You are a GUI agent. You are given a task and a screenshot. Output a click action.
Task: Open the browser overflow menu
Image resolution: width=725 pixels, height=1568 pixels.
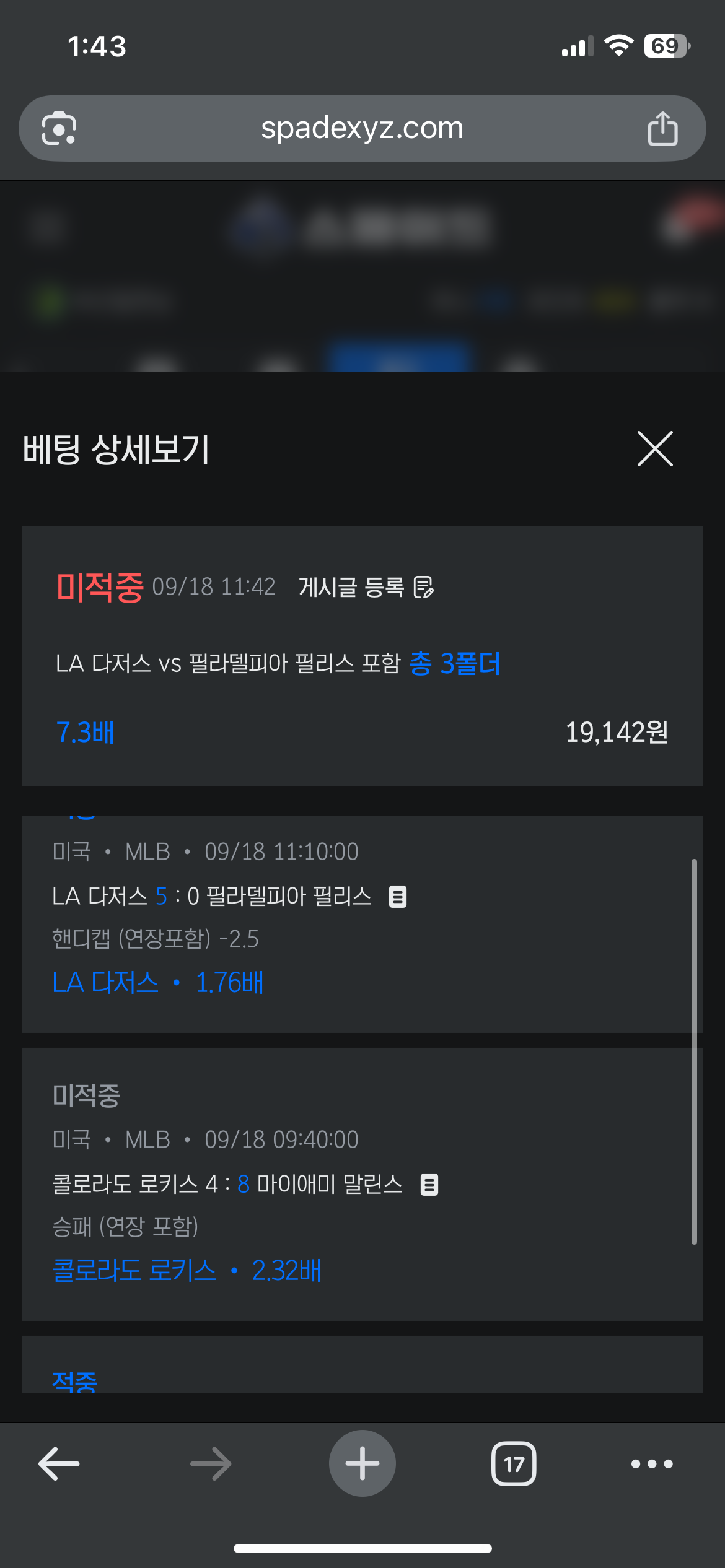(x=652, y=1463)
